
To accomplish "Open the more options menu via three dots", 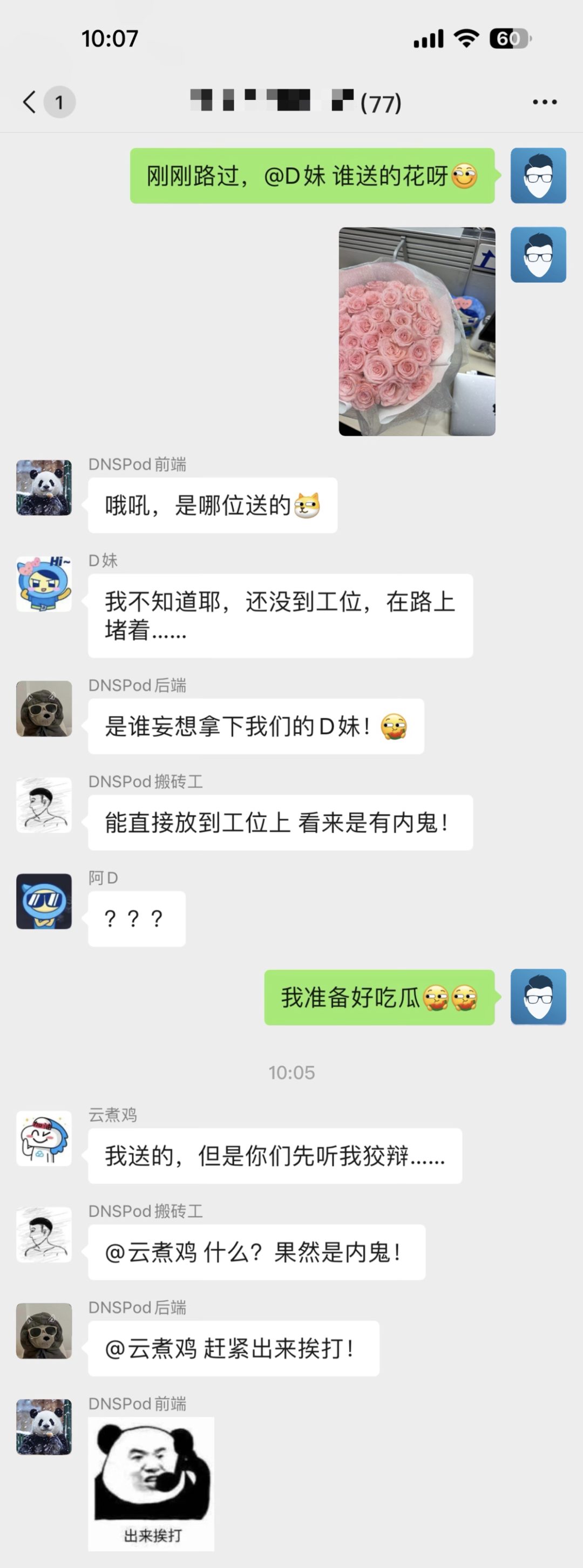I will (544, 101).
